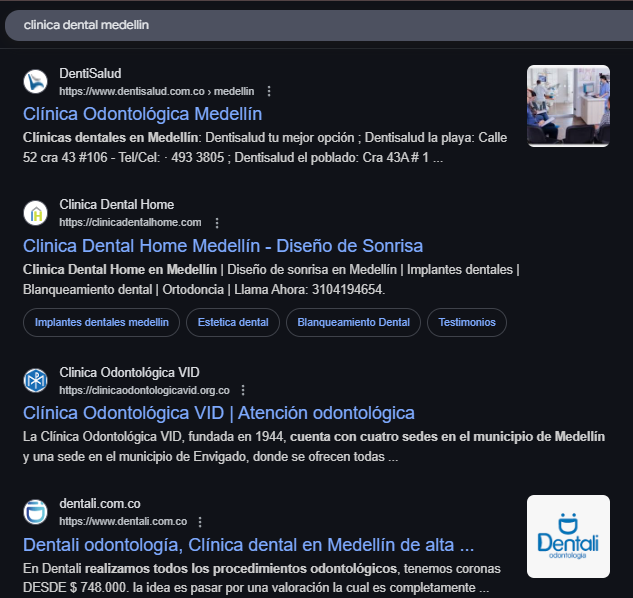The height and width of the screenshot is (598, 633).
Task: Select the Implantes dentales medellin chip
Action: [101, 323]
